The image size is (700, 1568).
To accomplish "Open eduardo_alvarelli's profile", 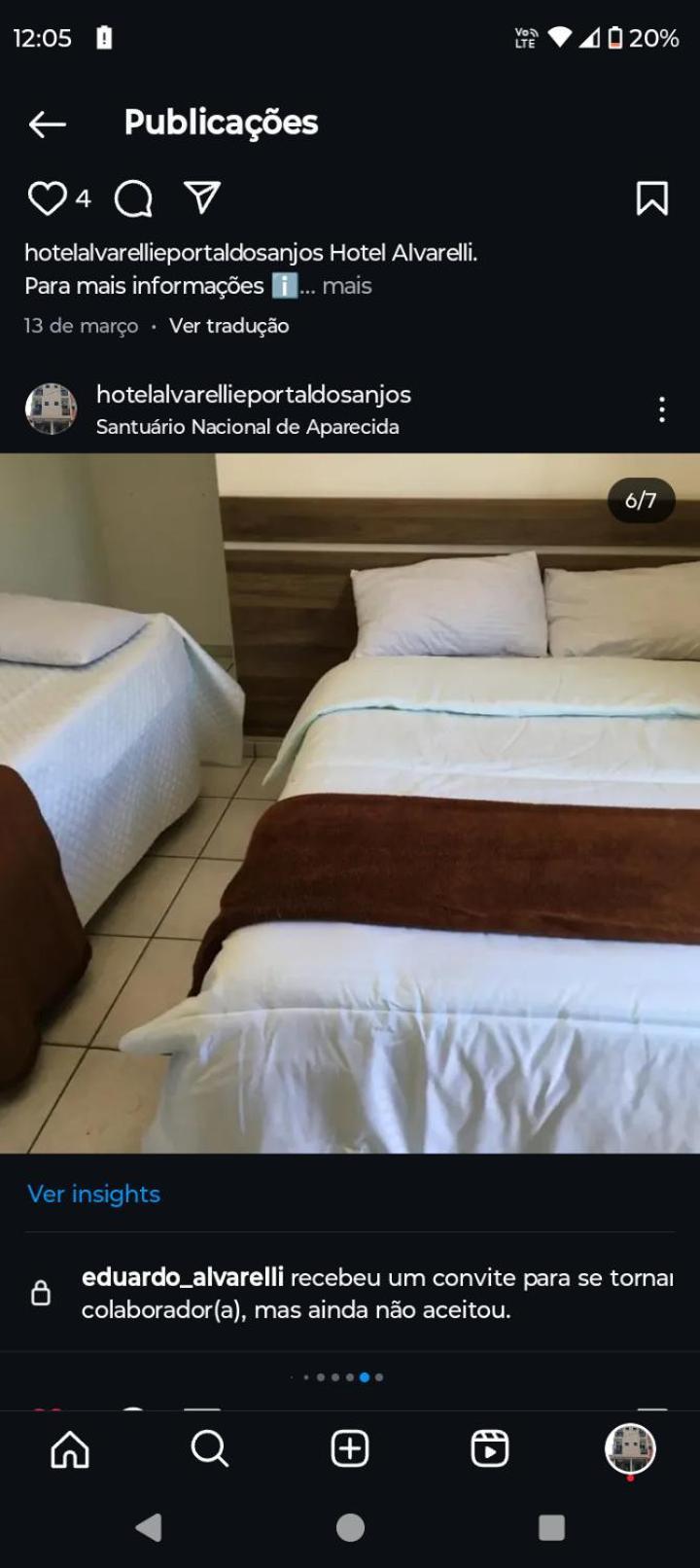I will [182, 1277].
